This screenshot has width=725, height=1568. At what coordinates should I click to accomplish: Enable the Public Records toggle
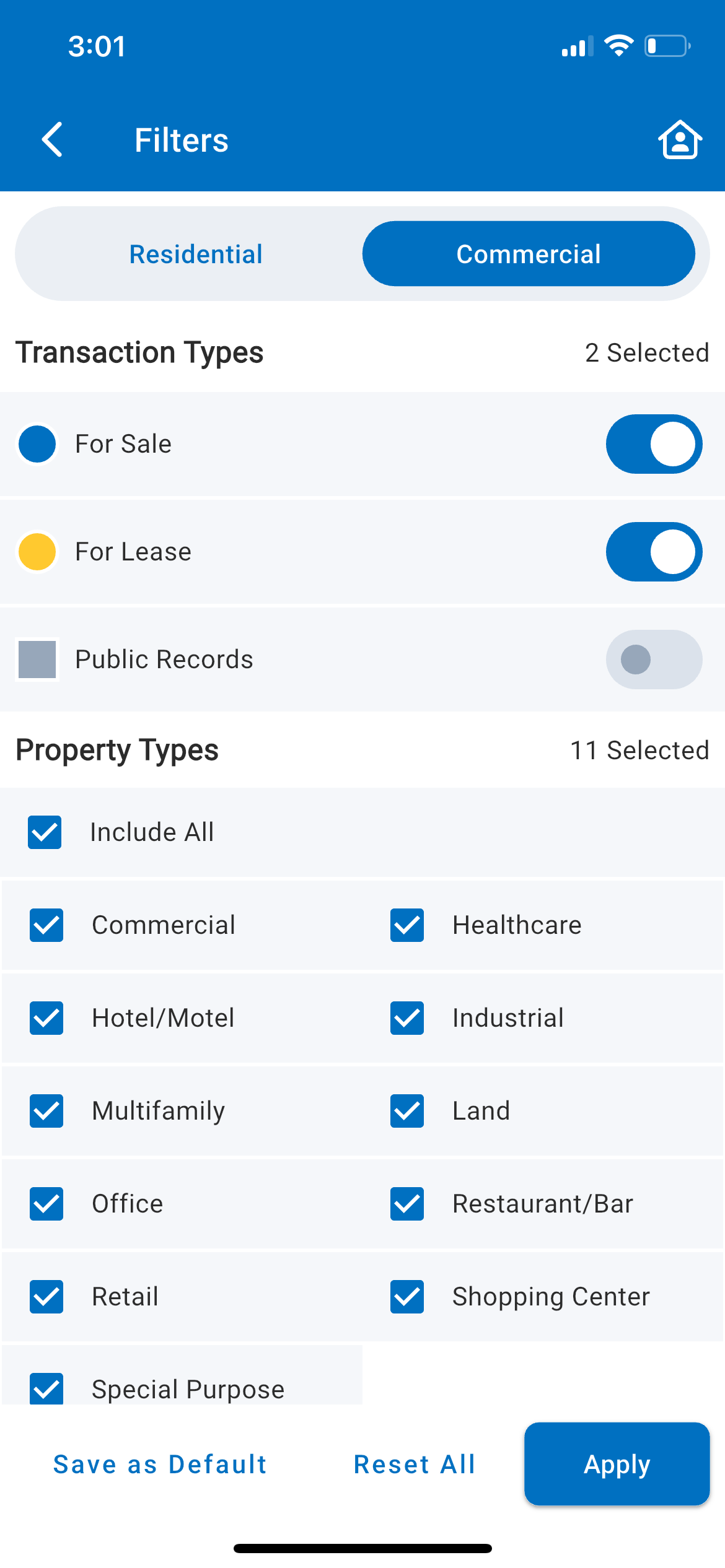tap(654, 660)
